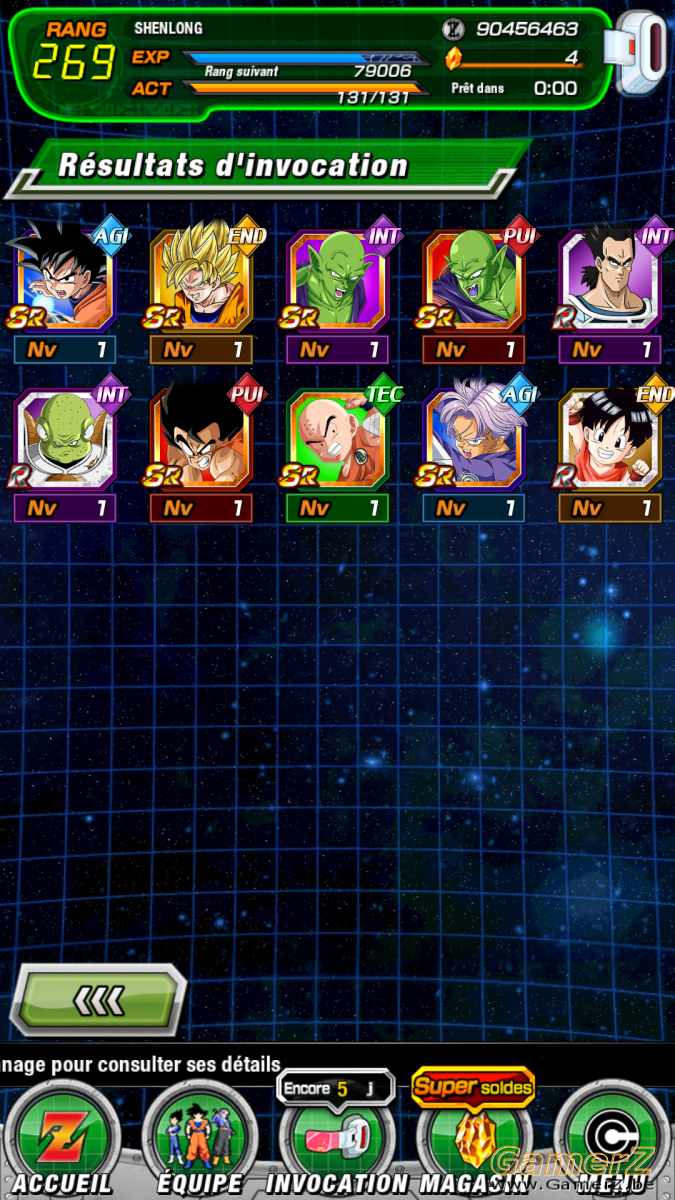
Task: Open the Magasin shop tab
Action: click(x=473, y=1141)
